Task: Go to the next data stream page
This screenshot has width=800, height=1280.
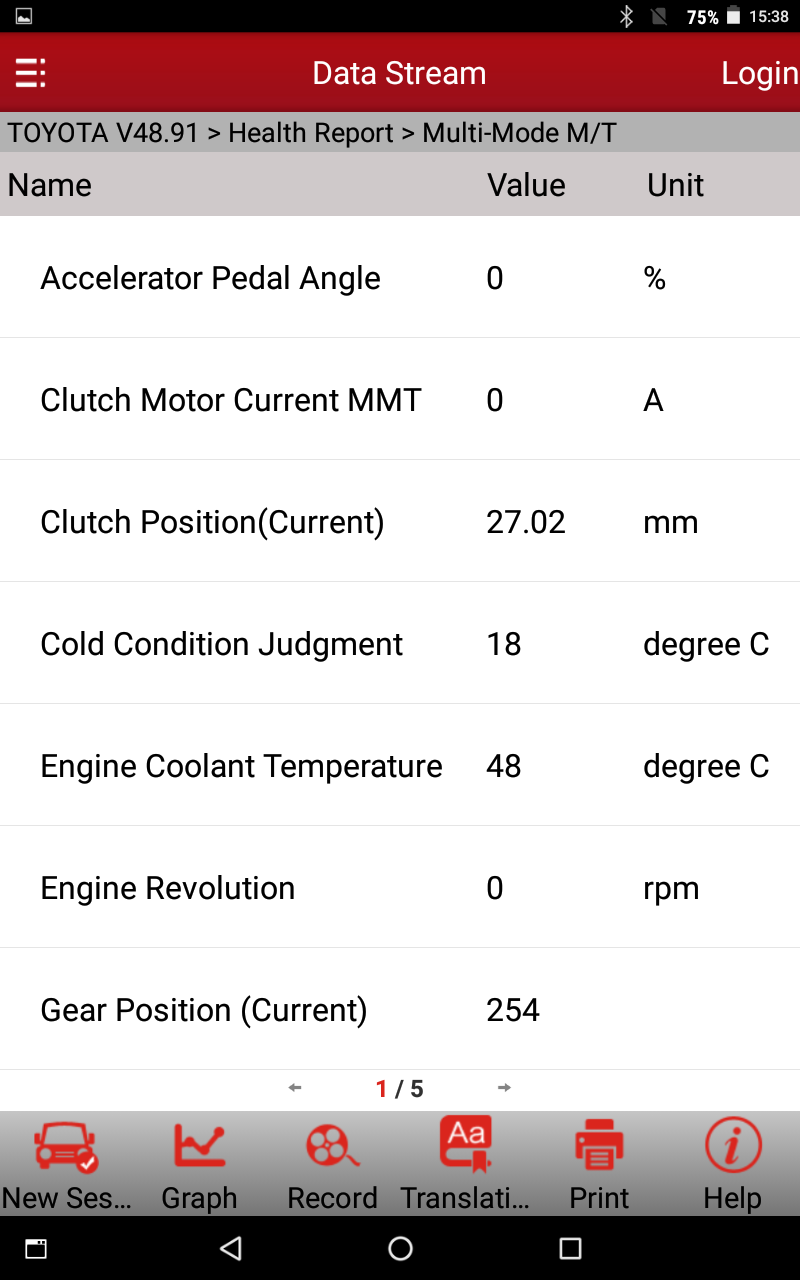Action: click(x=505, y=1086)
